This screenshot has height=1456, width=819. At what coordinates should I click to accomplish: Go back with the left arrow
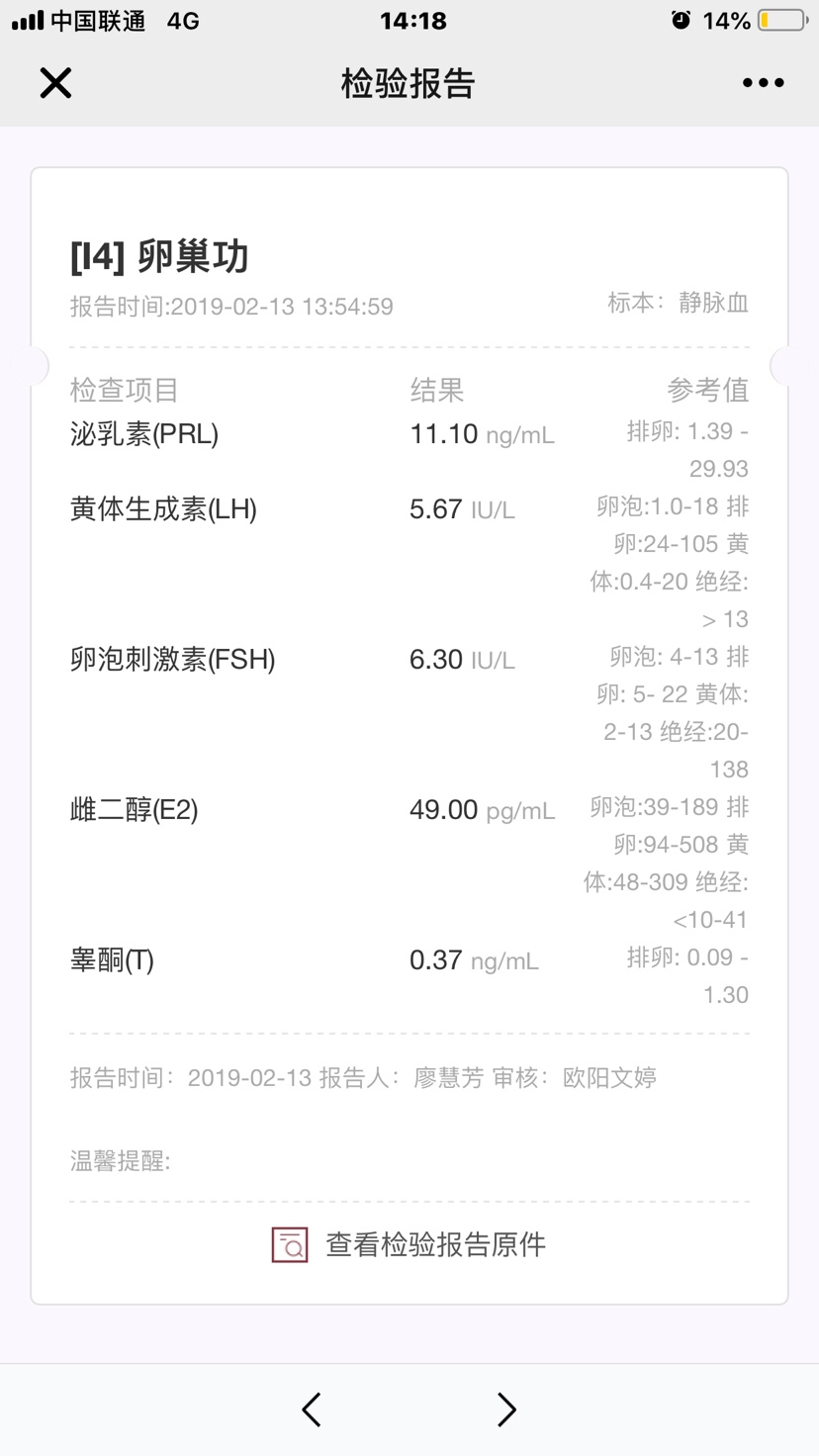pos(312,1410)
